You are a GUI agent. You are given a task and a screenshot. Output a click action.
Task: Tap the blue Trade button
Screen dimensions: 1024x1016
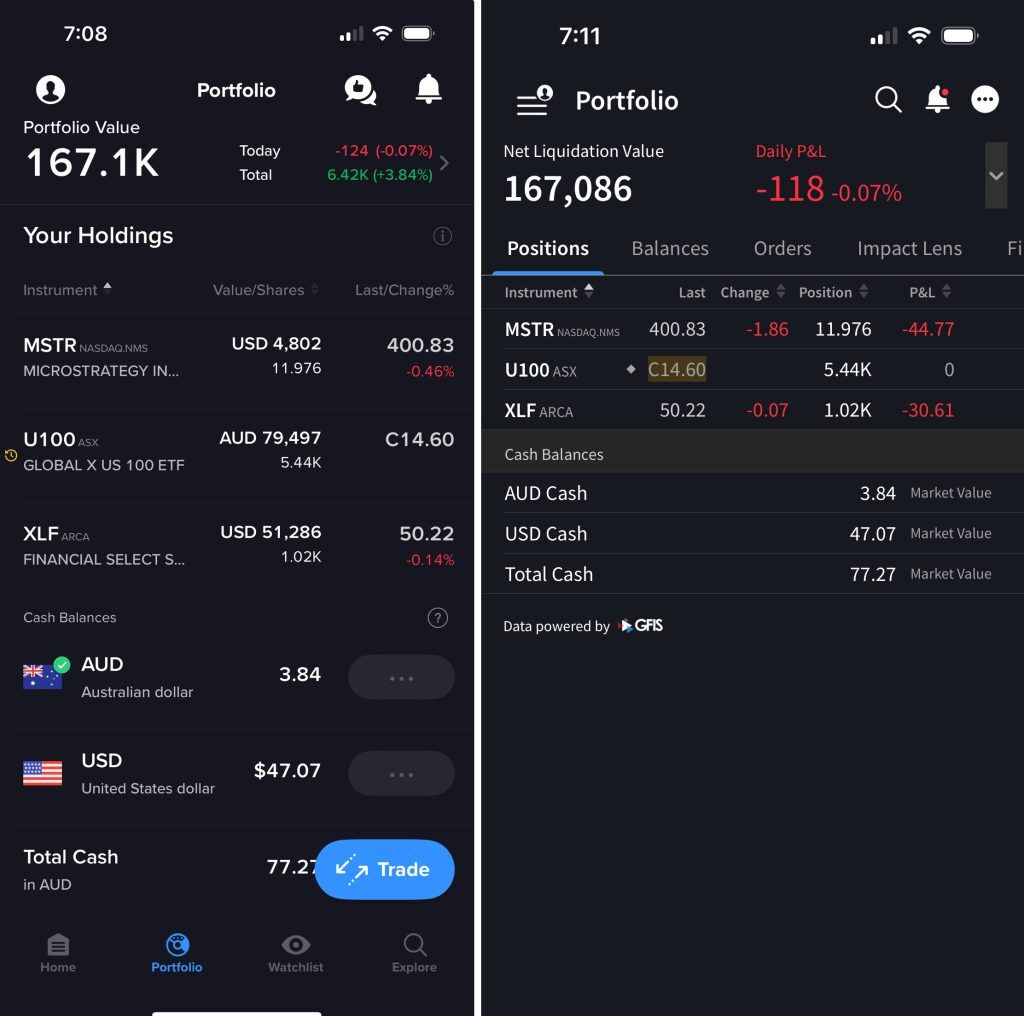(384, 869)
